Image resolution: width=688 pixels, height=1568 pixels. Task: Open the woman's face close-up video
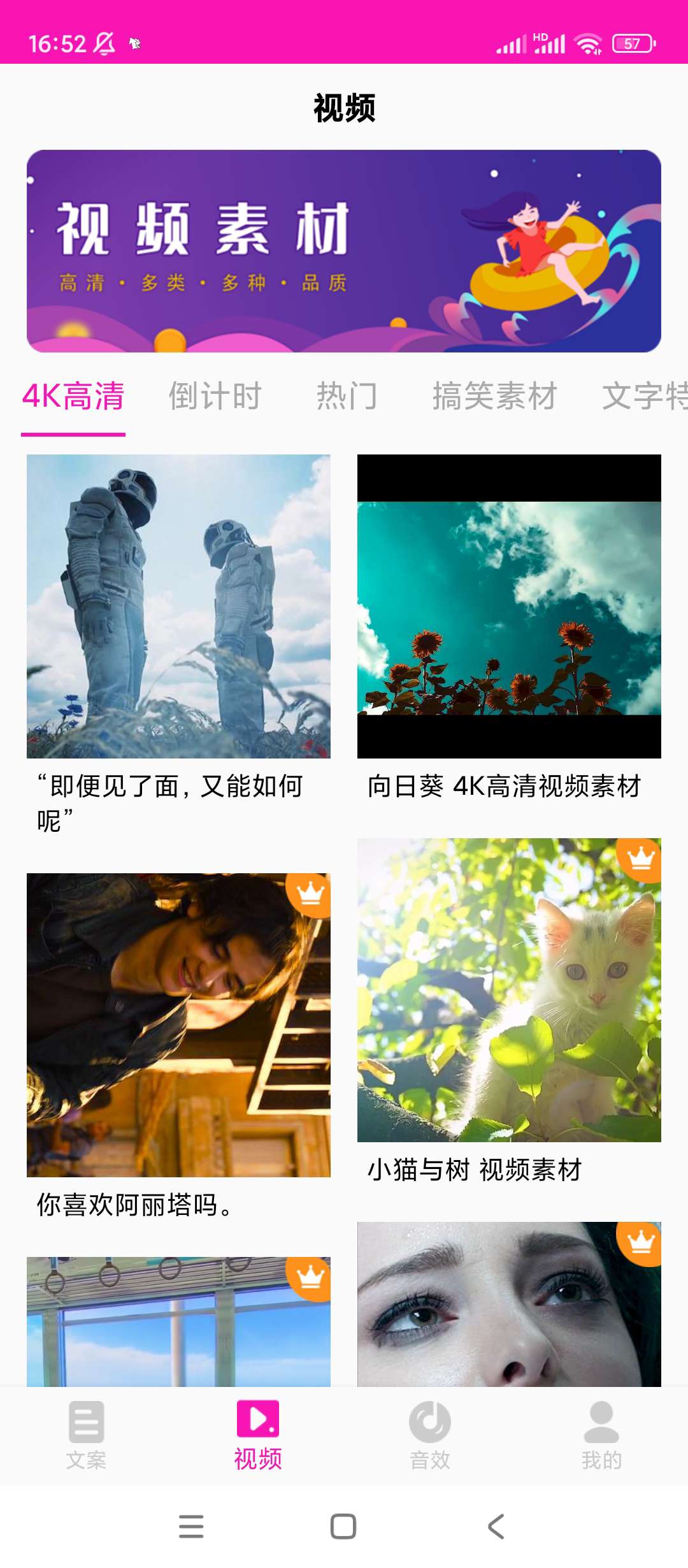pyautogui.click(x=509, y=1303)
